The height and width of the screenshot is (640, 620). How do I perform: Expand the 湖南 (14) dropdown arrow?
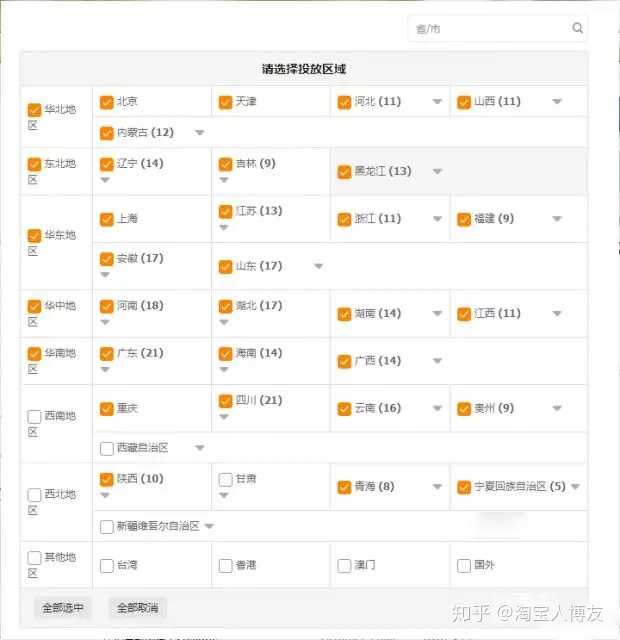(437, 313)
